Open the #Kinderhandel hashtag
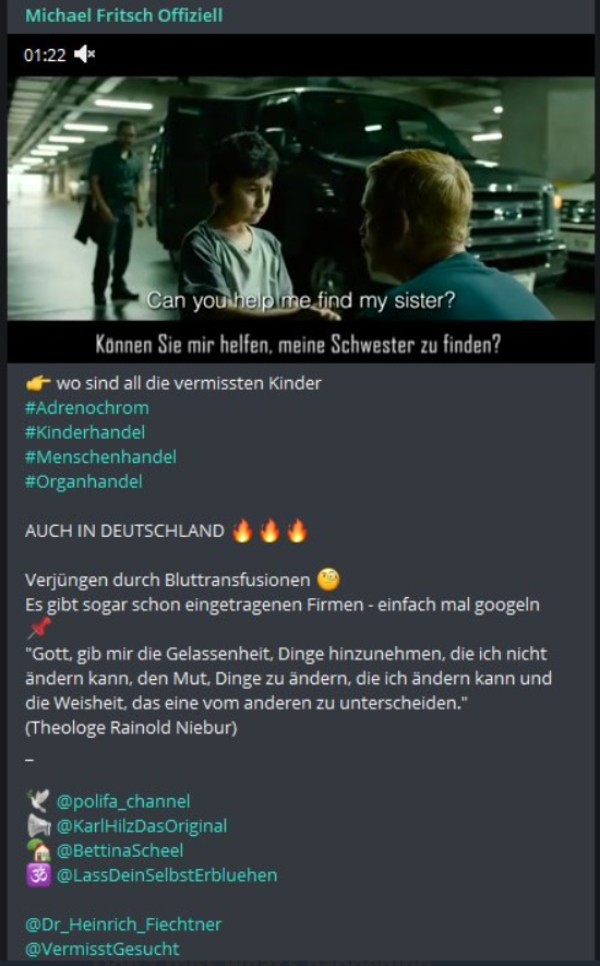 click(85, 432)
